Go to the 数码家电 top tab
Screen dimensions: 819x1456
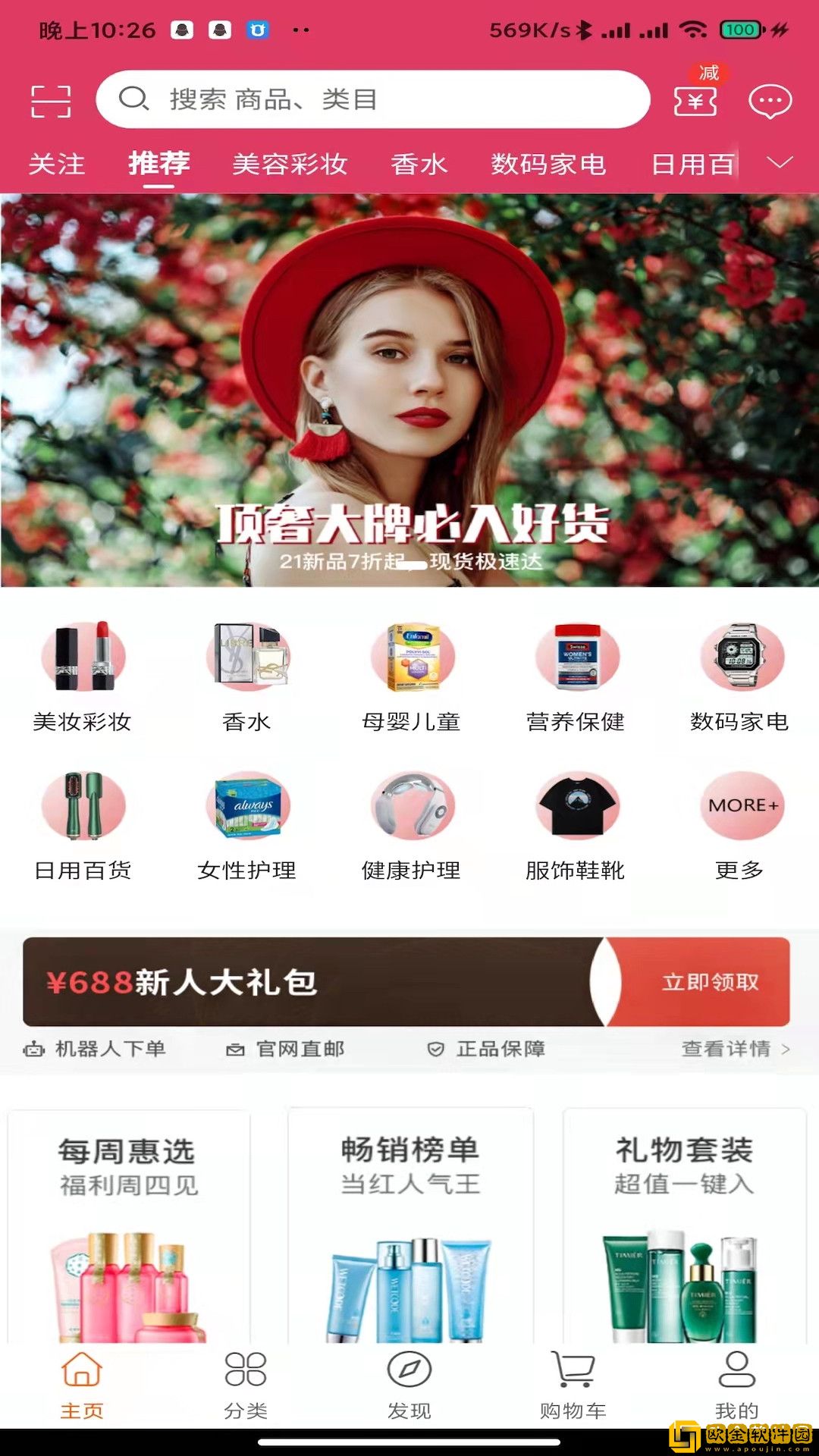[x=548, y=165]
